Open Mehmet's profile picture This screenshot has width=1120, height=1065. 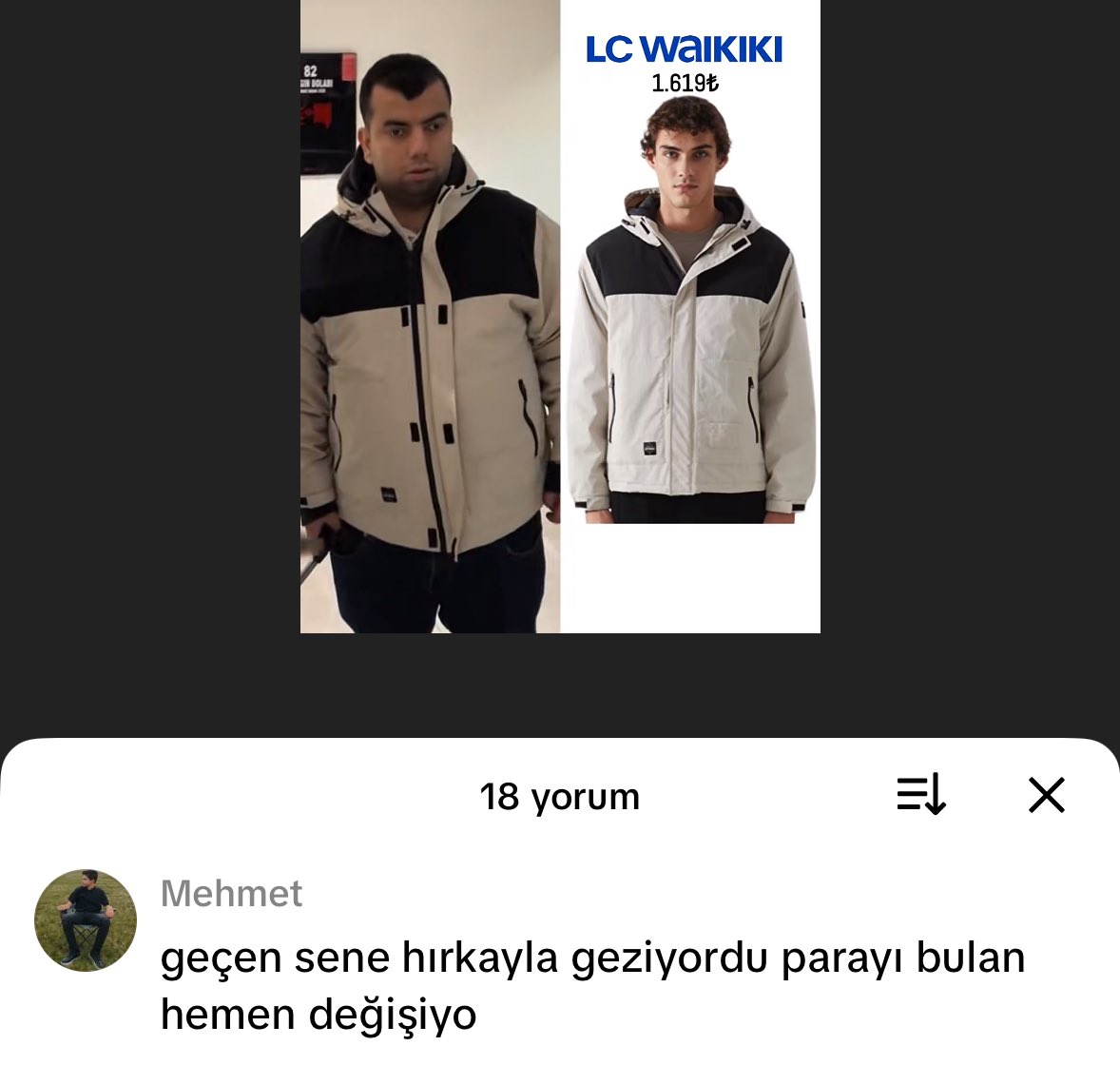coord(86,920)
